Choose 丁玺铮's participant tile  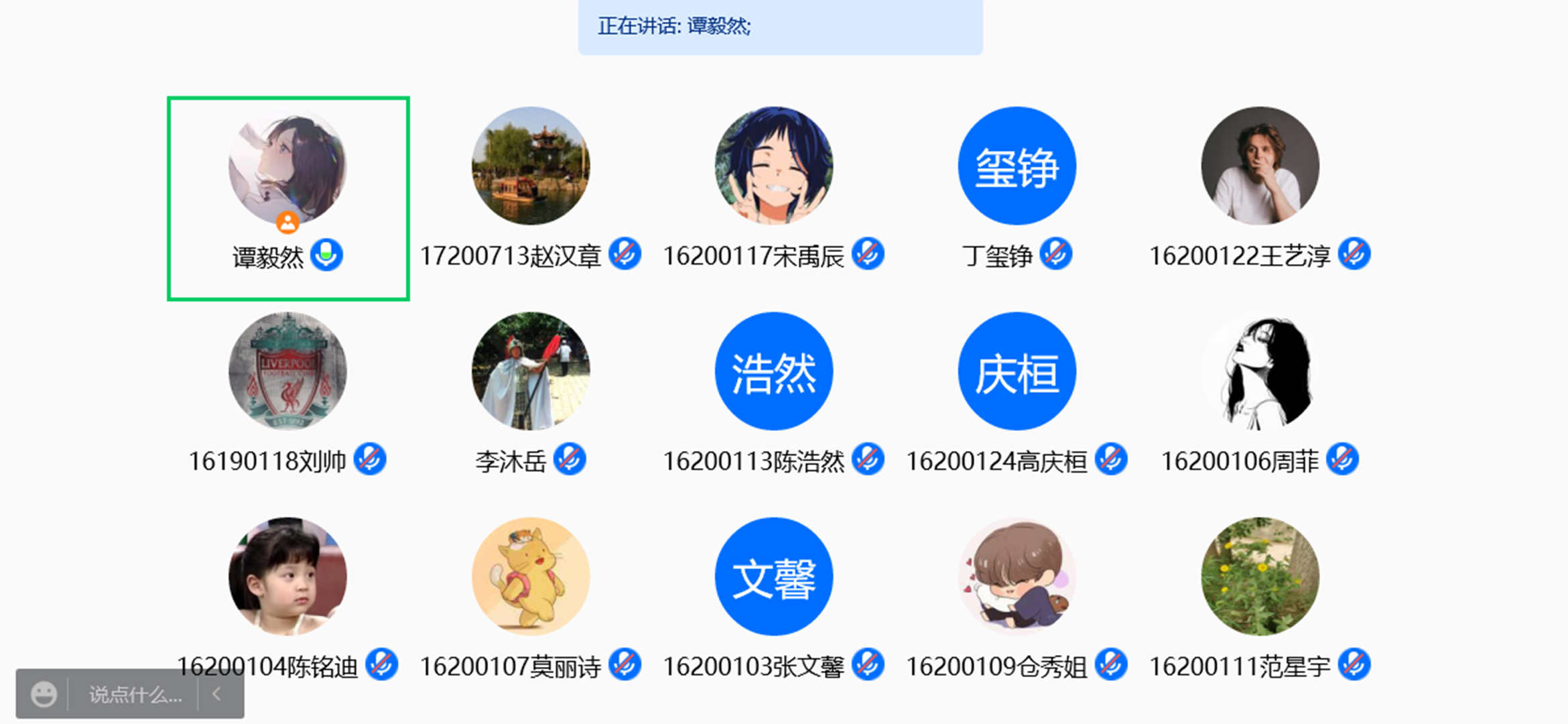[x=1017, y=166]
